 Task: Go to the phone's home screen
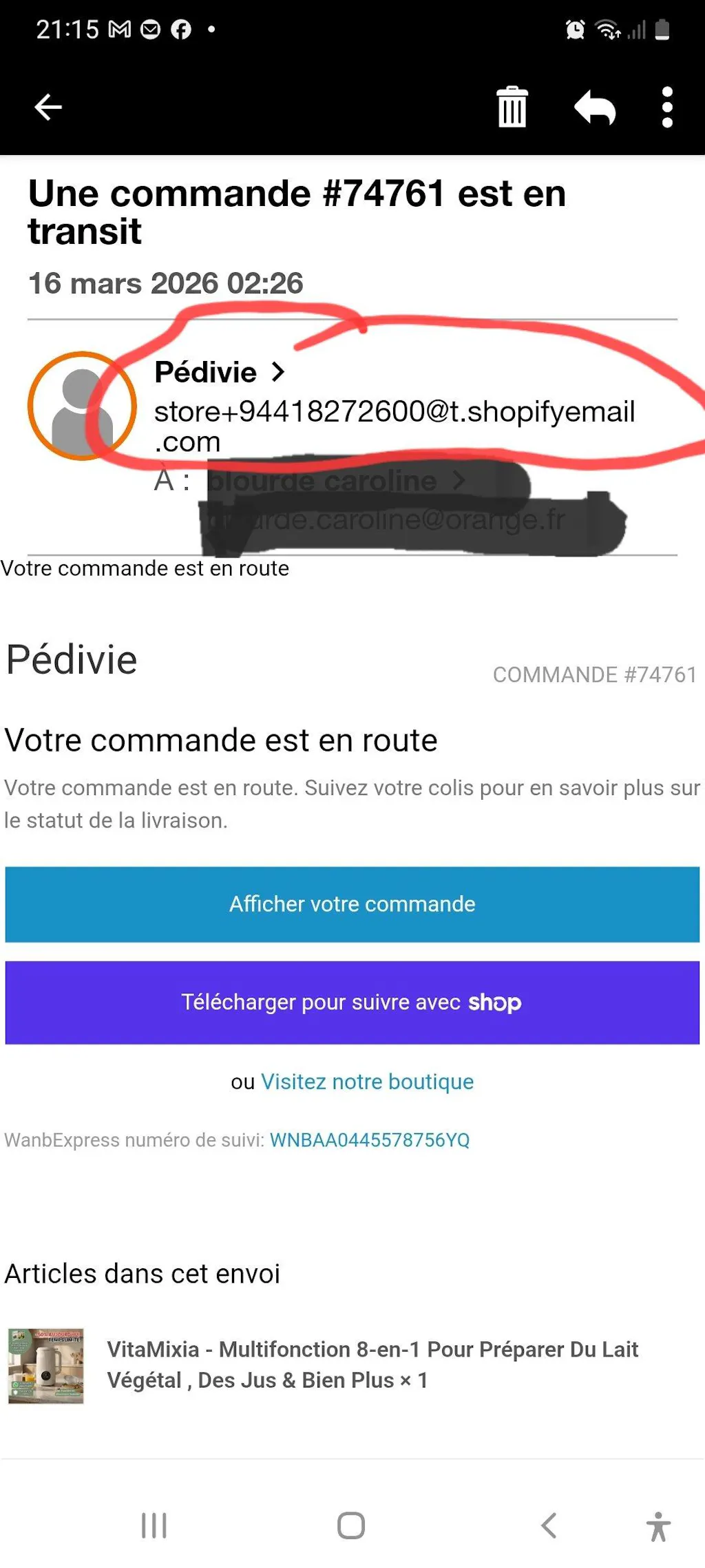click(351, 1525)
